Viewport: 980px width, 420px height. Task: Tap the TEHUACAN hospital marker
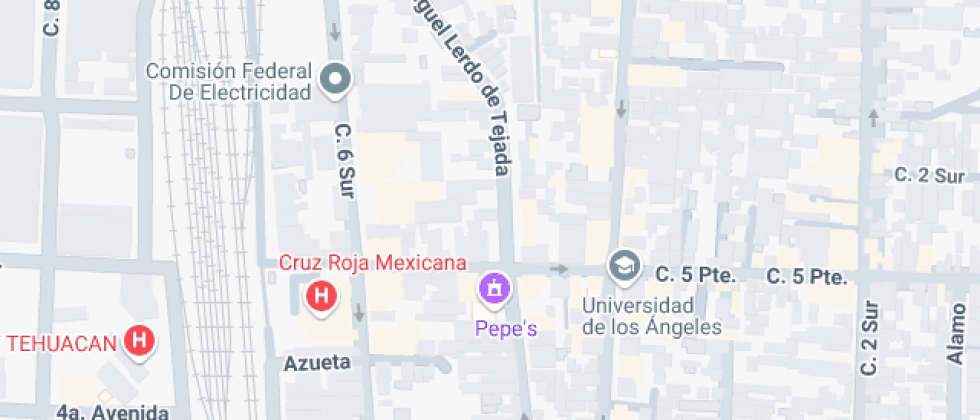140,342
